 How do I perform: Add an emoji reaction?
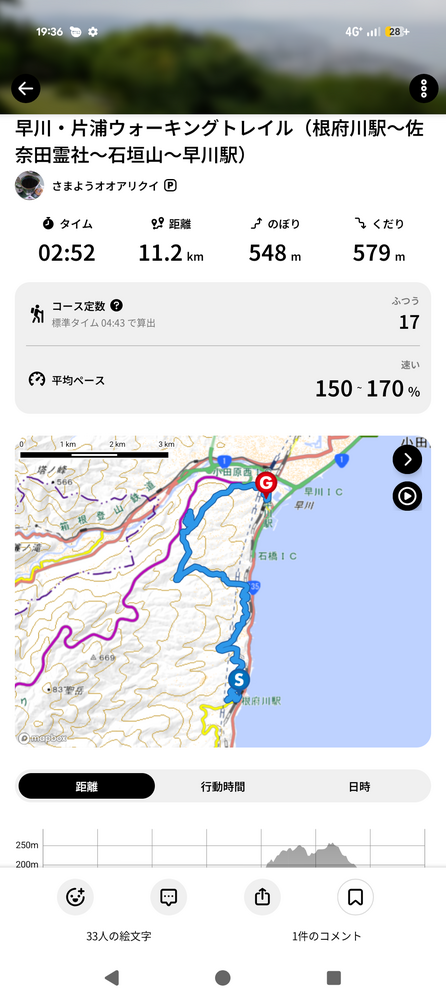pyautogui.click(x=75, y=897)
